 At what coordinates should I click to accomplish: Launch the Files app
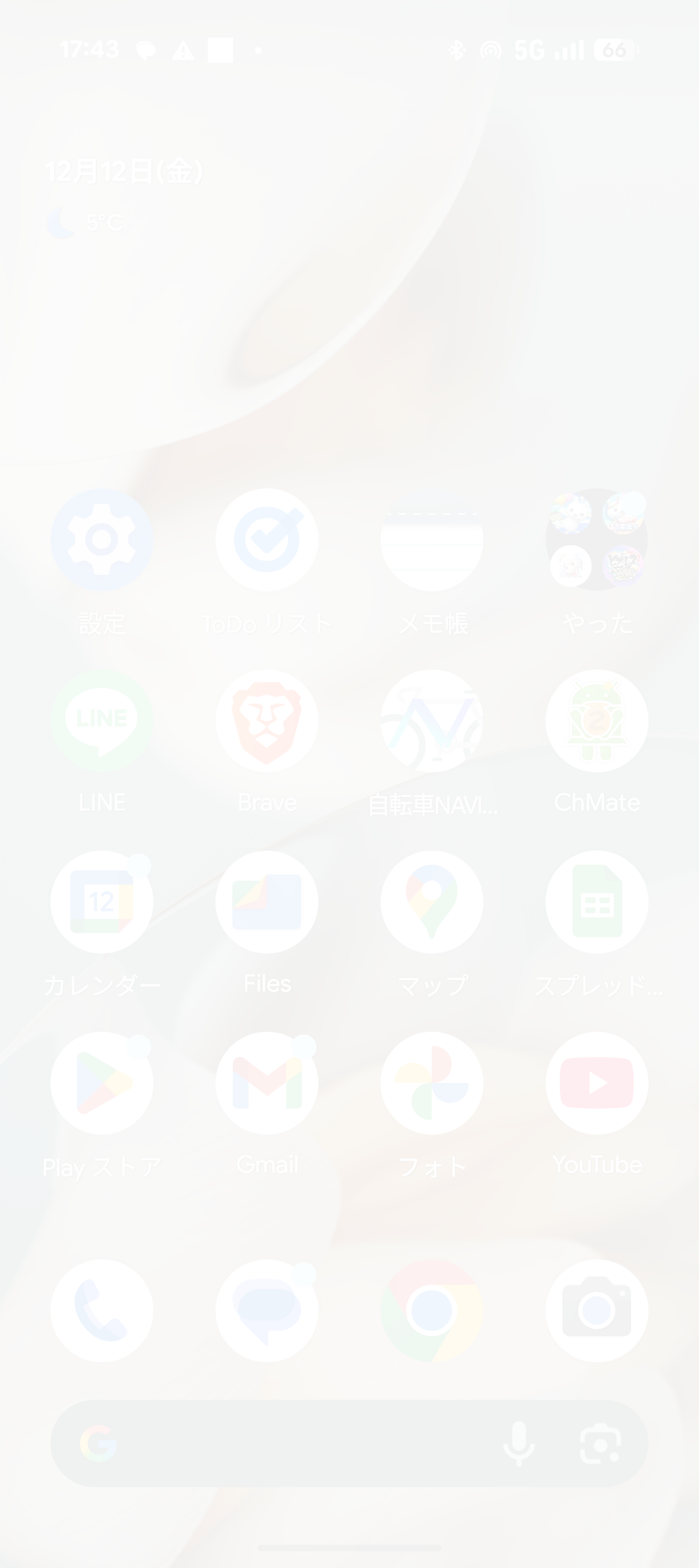click(x=267, y=902)
